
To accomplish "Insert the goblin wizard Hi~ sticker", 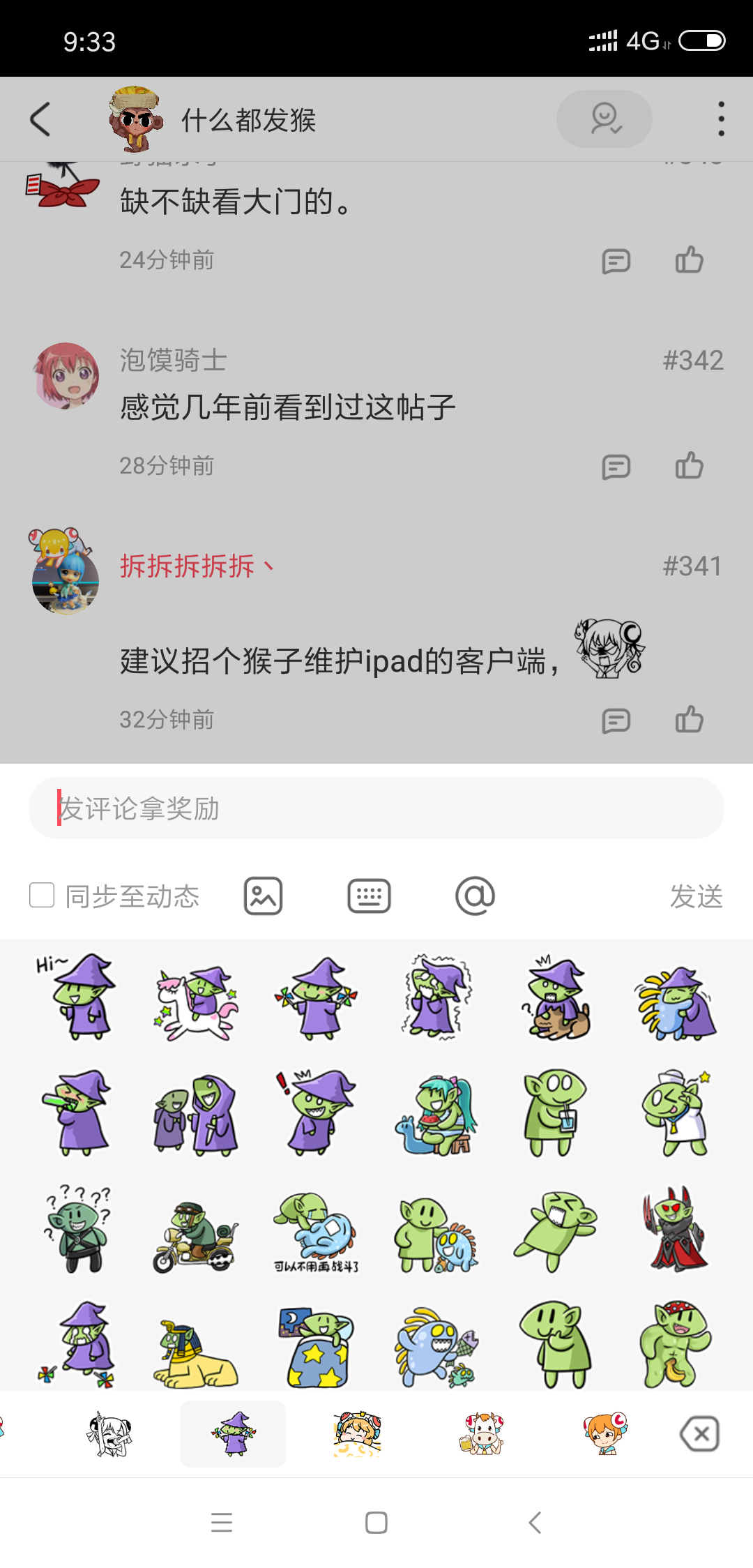I will pos(77,997).
